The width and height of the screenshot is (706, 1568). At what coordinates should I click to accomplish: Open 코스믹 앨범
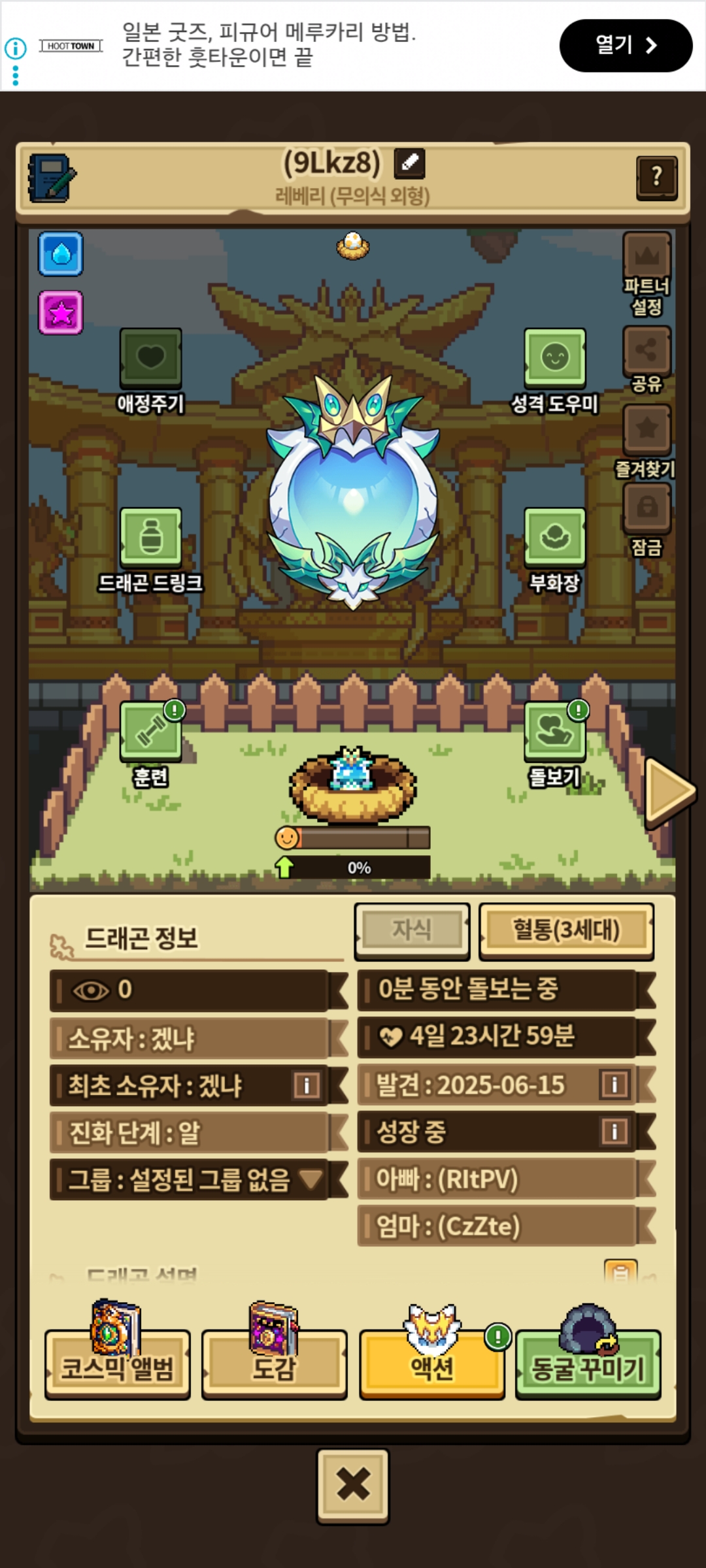coord(118,1359)
